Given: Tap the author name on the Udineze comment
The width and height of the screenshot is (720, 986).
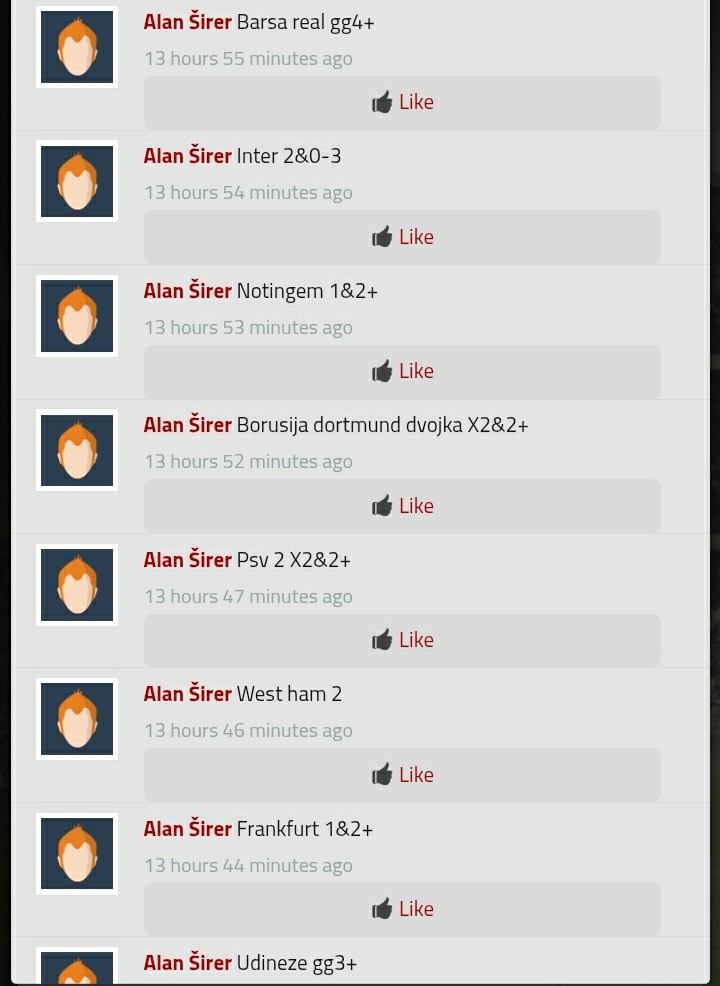Looking at the screenshot, I should point(187,963).
